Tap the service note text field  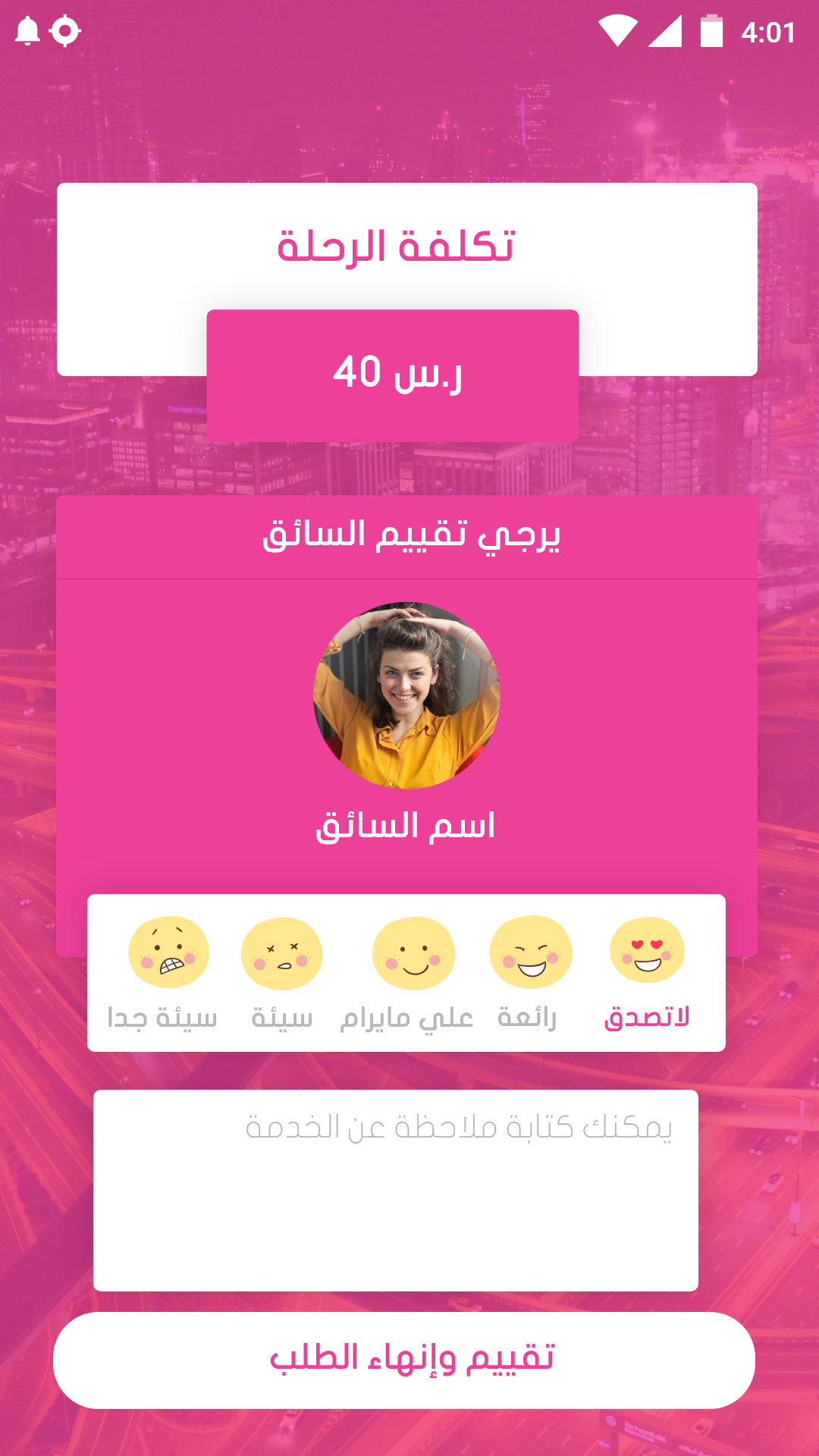coord(396,1191)
